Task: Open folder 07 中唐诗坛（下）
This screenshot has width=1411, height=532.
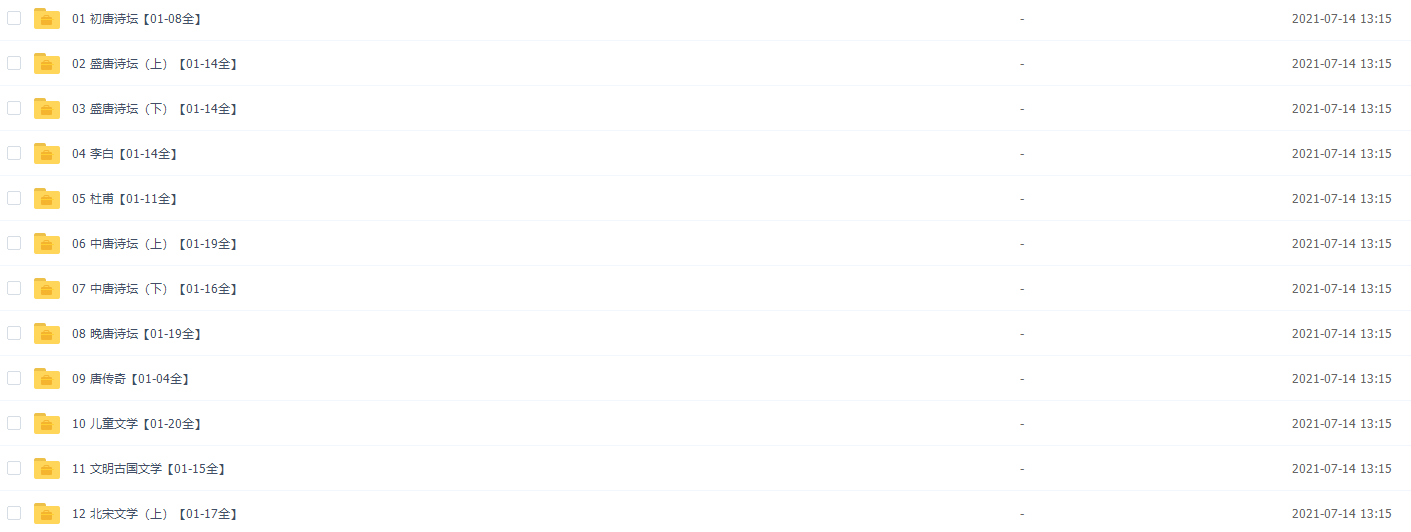Action: point(154,289)
